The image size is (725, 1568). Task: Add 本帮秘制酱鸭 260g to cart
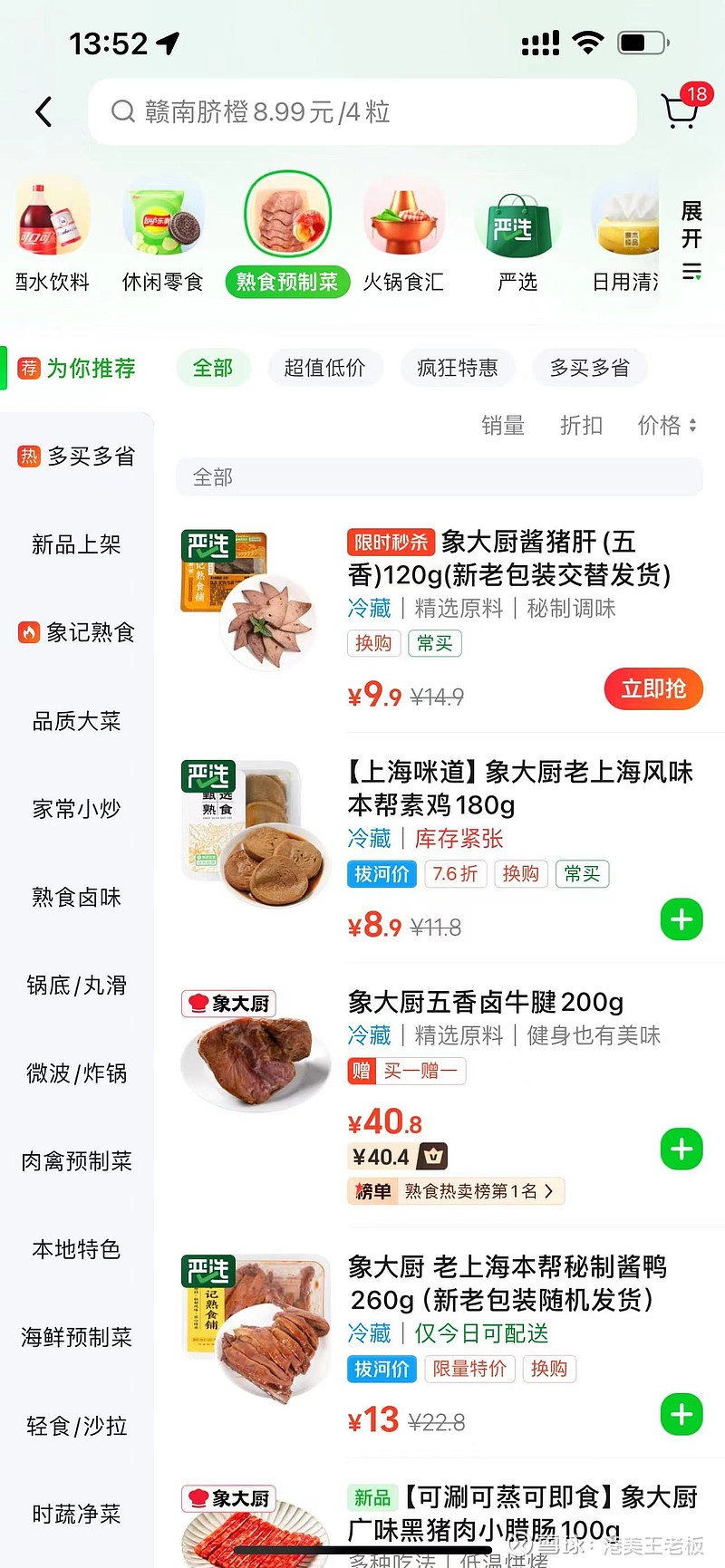point(681,1415)
